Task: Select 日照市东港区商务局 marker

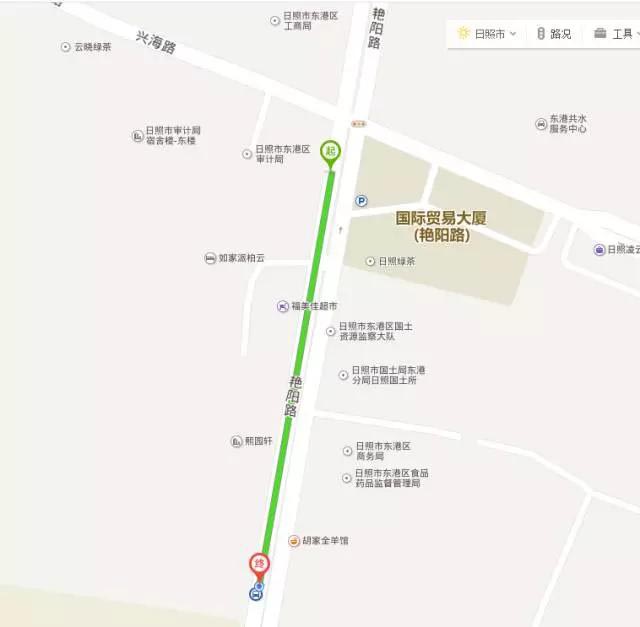Action: [347, 451]
